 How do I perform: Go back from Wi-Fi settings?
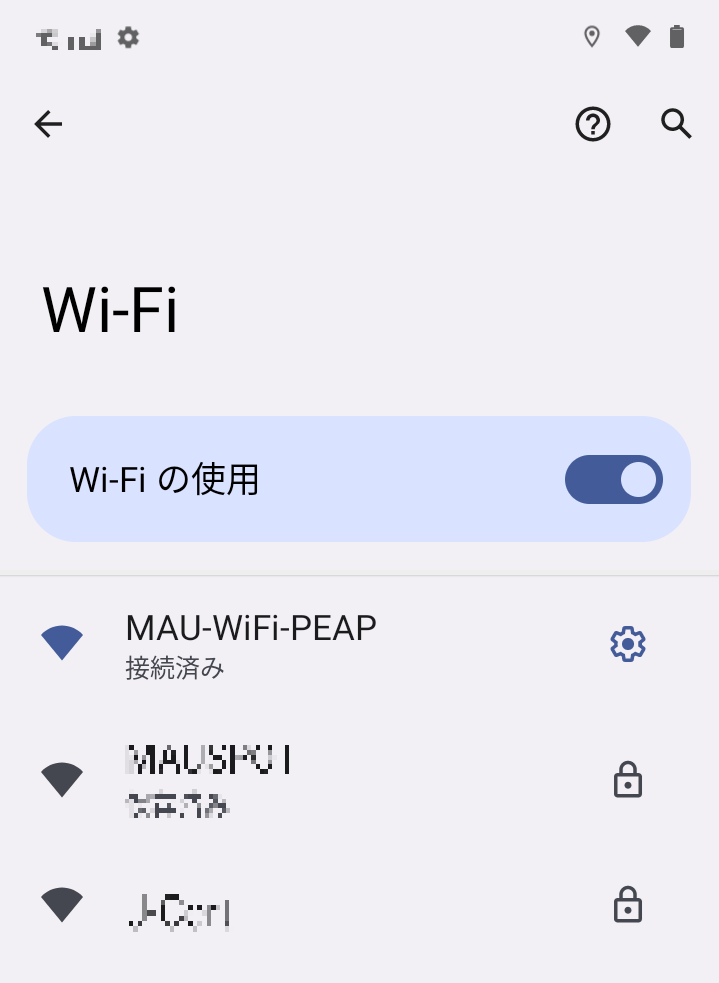pos(48,124)
